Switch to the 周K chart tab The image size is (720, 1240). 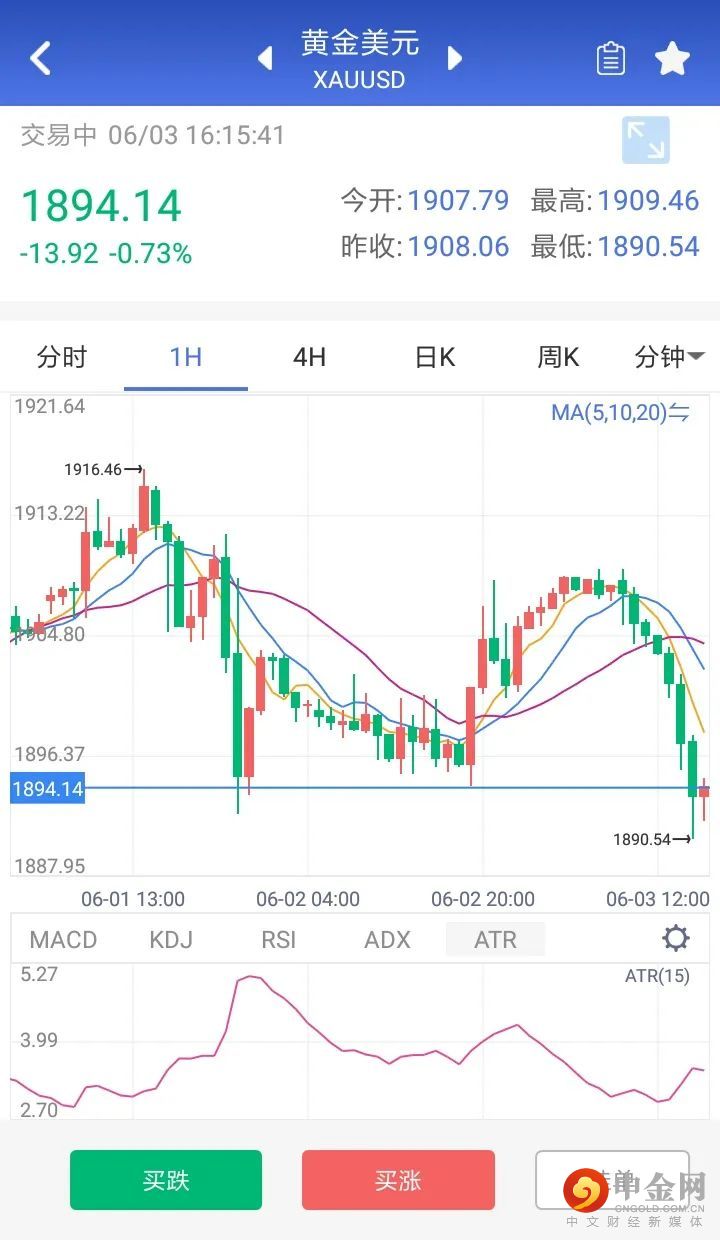(558, 357)
